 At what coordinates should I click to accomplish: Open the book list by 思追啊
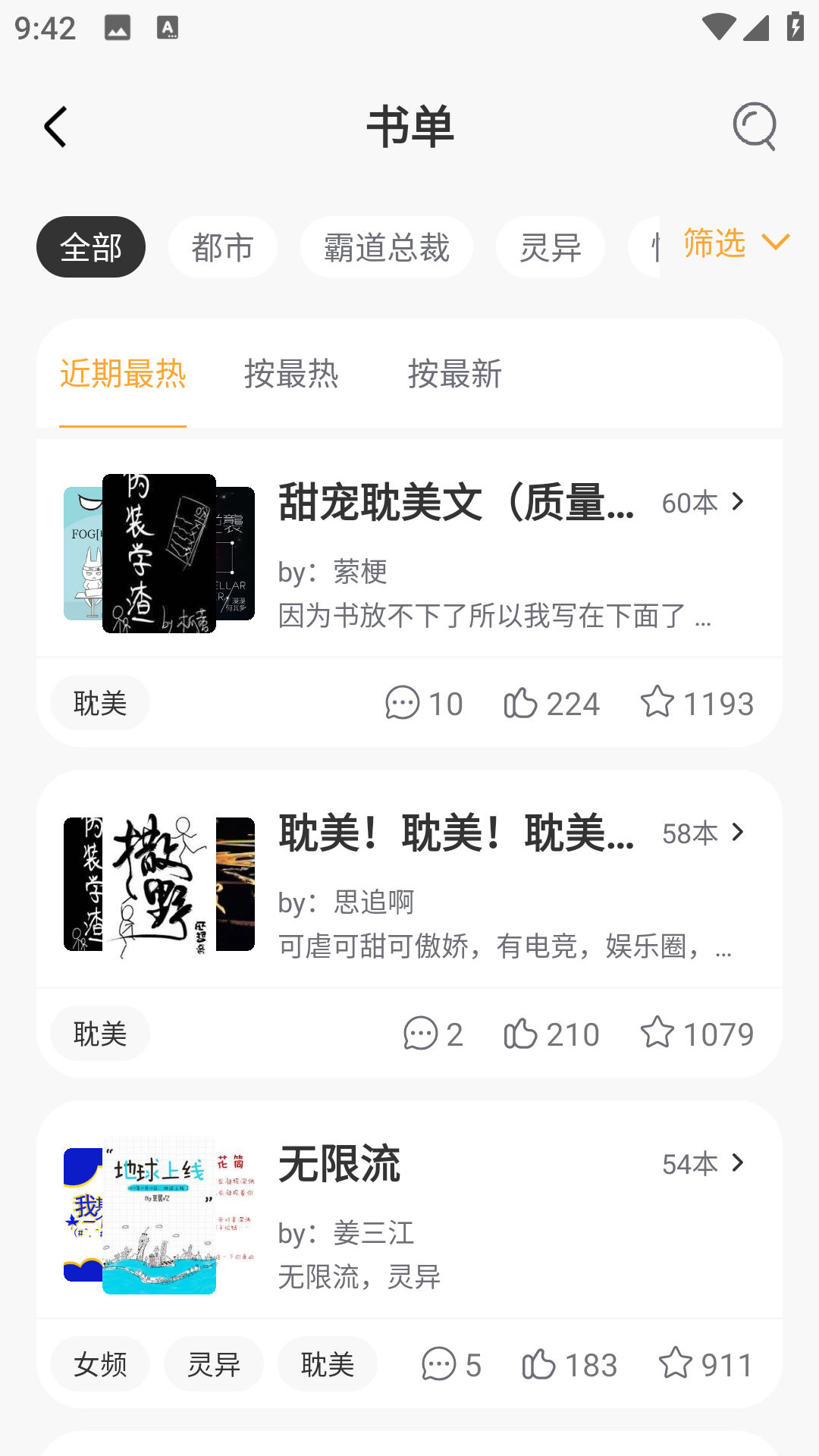pos(455,880)
